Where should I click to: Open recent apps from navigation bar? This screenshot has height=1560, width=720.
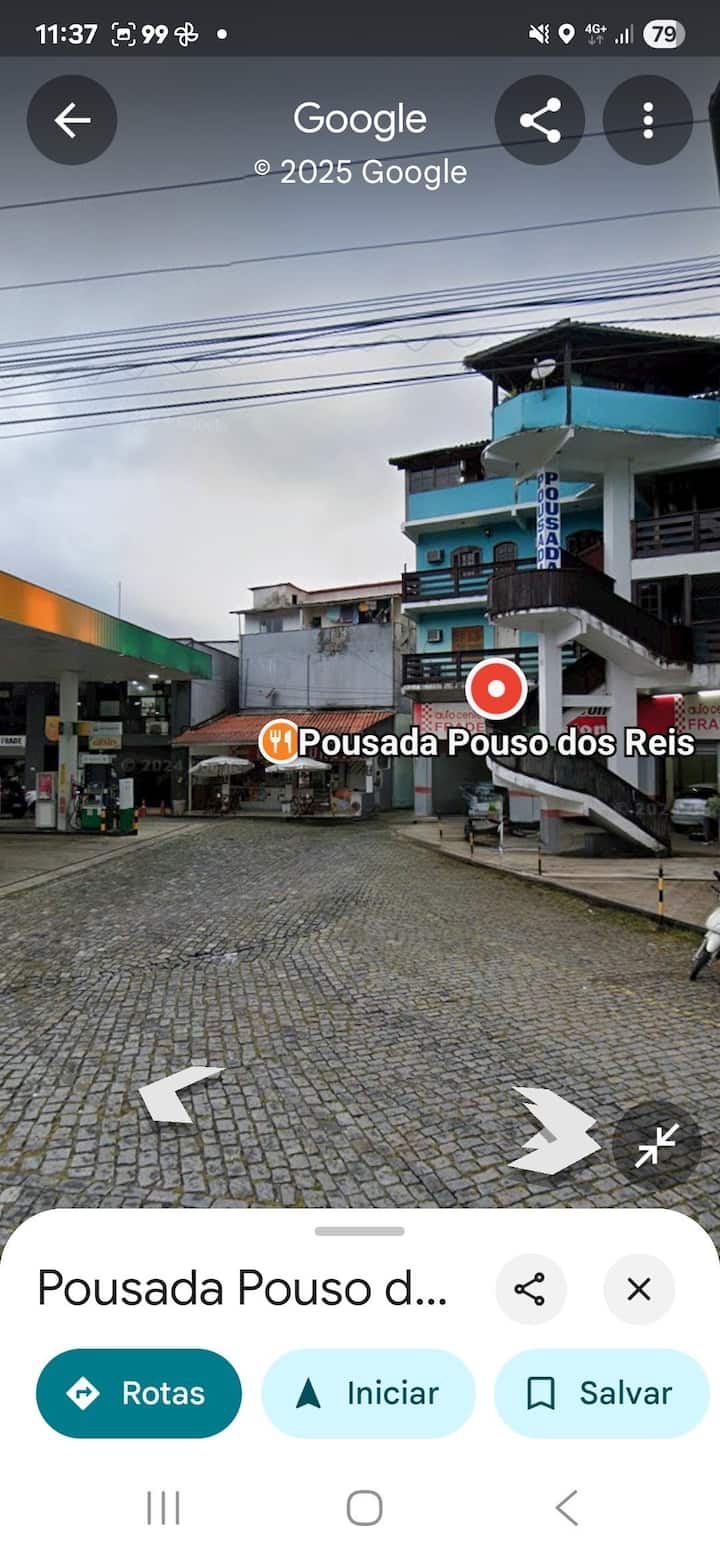163,1507
